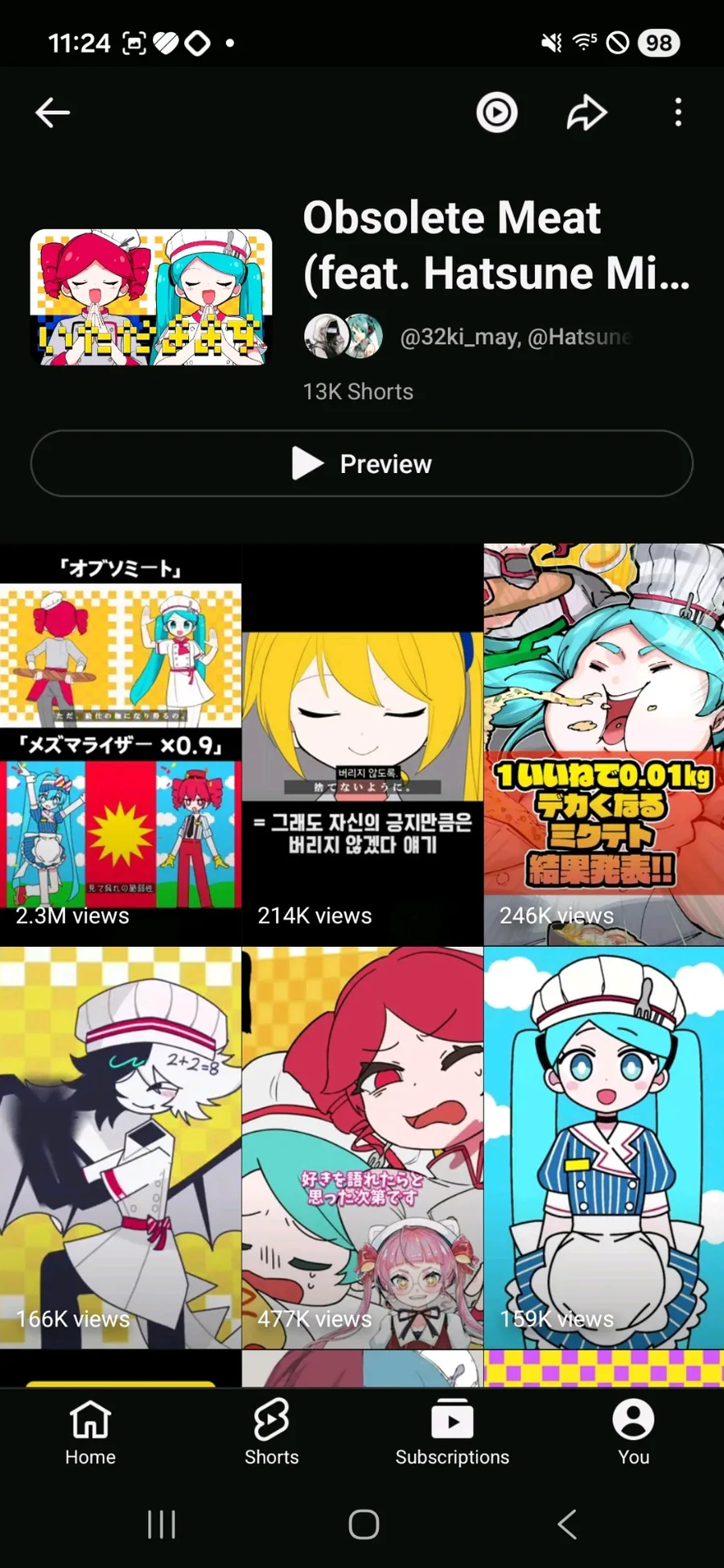Open the You tab

point(633,1433)
